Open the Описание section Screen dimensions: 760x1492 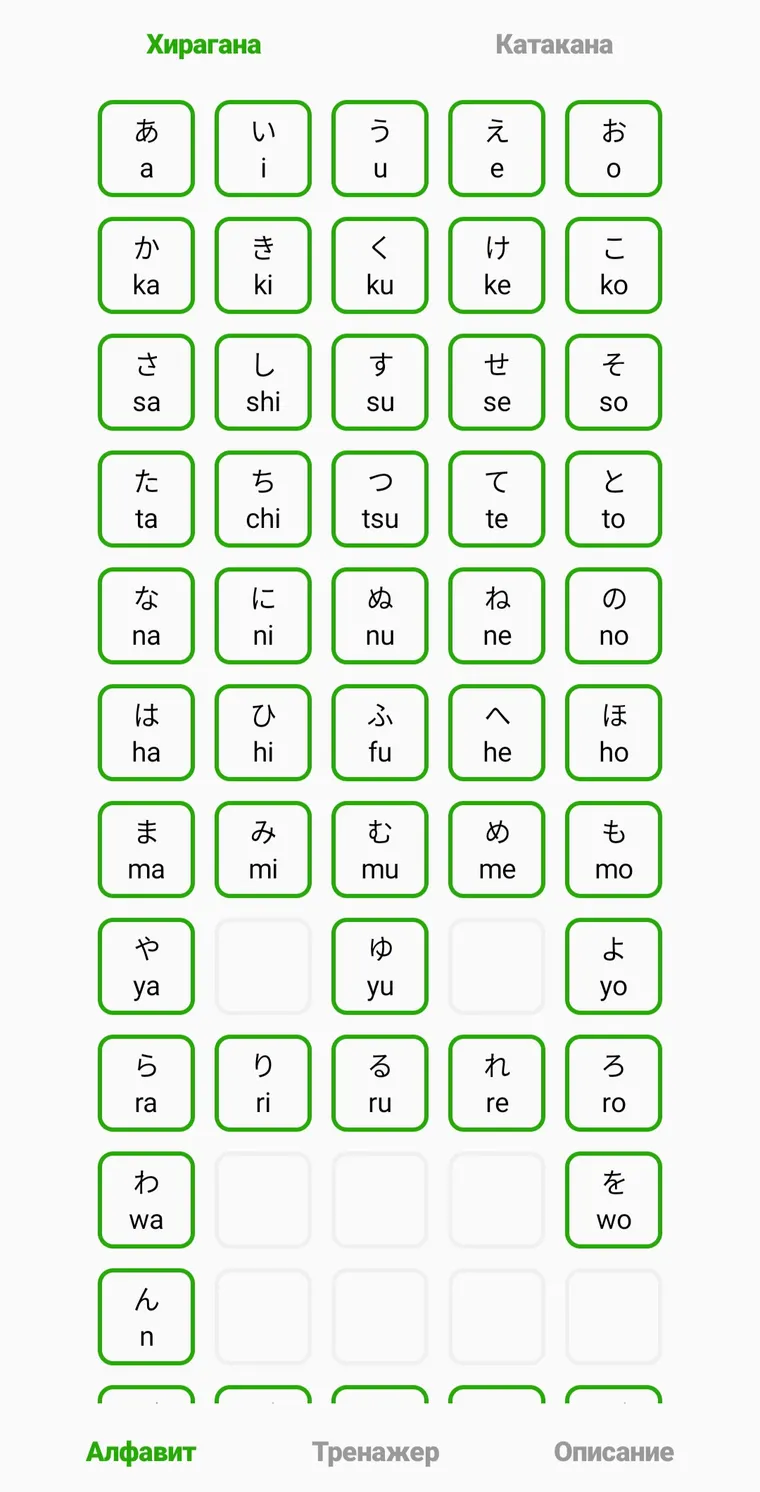coord(614,1452)
